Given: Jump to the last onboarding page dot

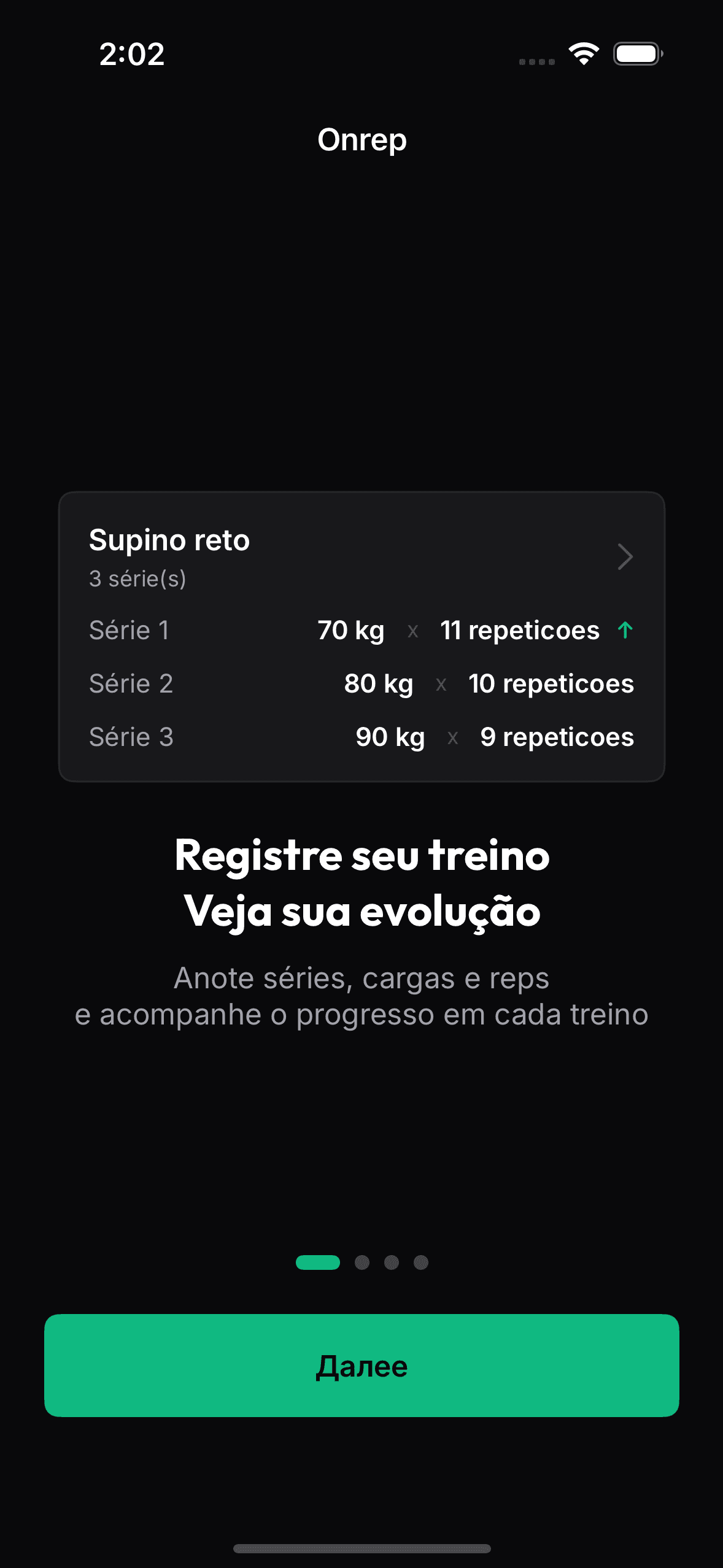Looking at the screenshot, I should click(x=421, y=1262).
